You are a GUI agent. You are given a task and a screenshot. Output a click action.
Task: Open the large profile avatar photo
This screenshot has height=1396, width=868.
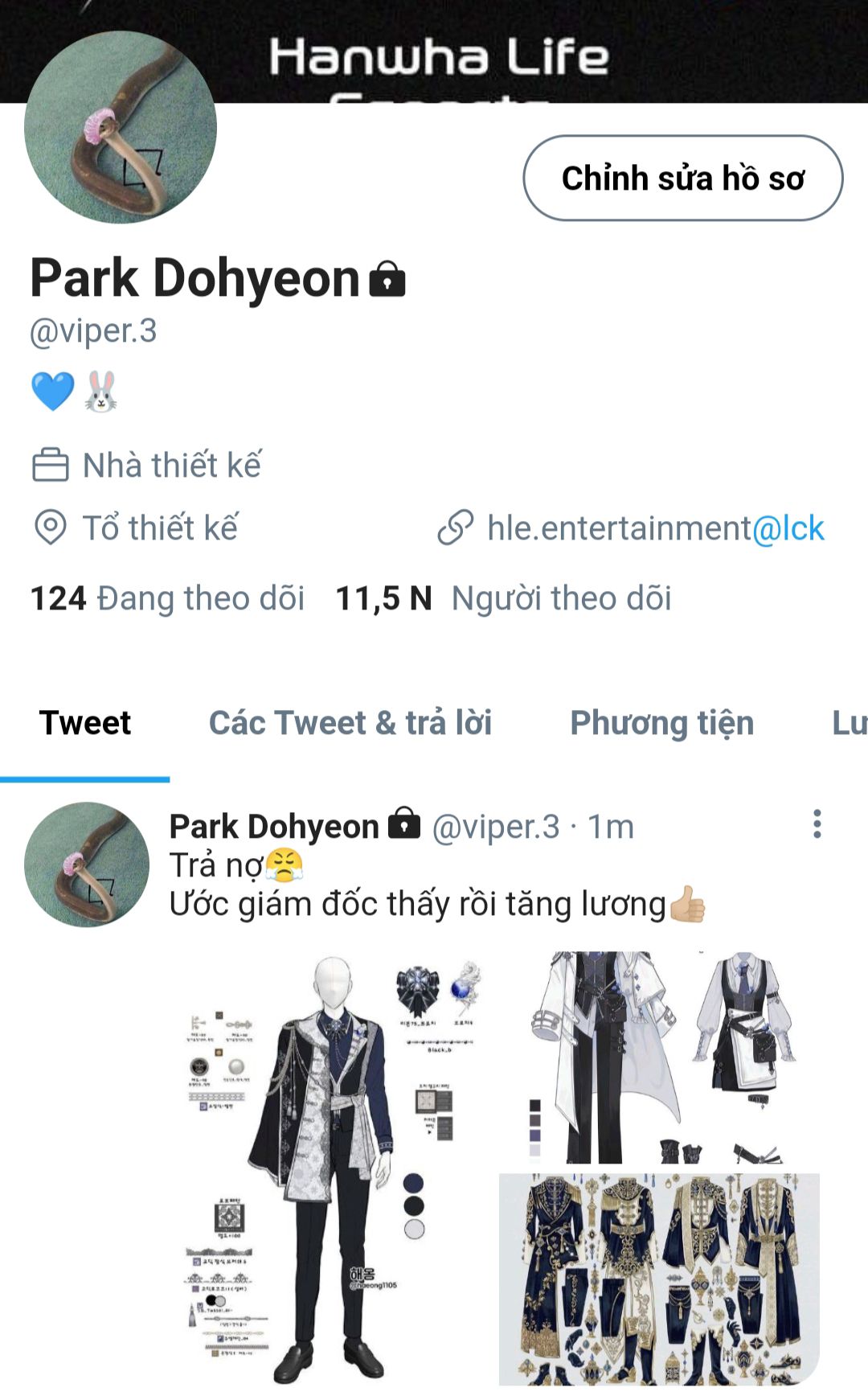121,127
